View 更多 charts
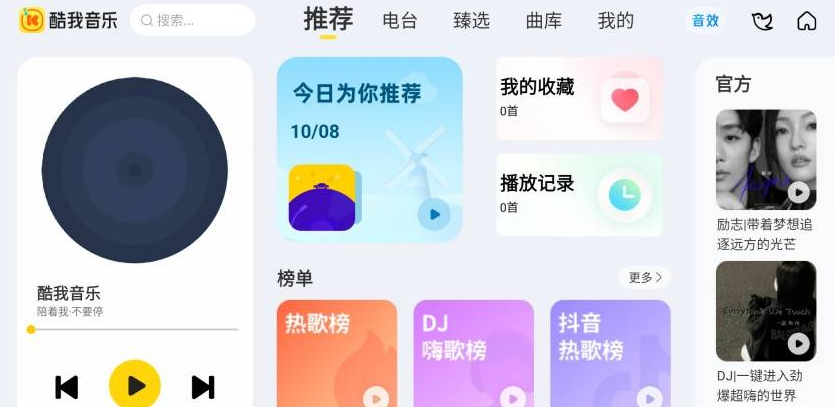835x407 pixels. pyautogui.click(x=645, y=277)
